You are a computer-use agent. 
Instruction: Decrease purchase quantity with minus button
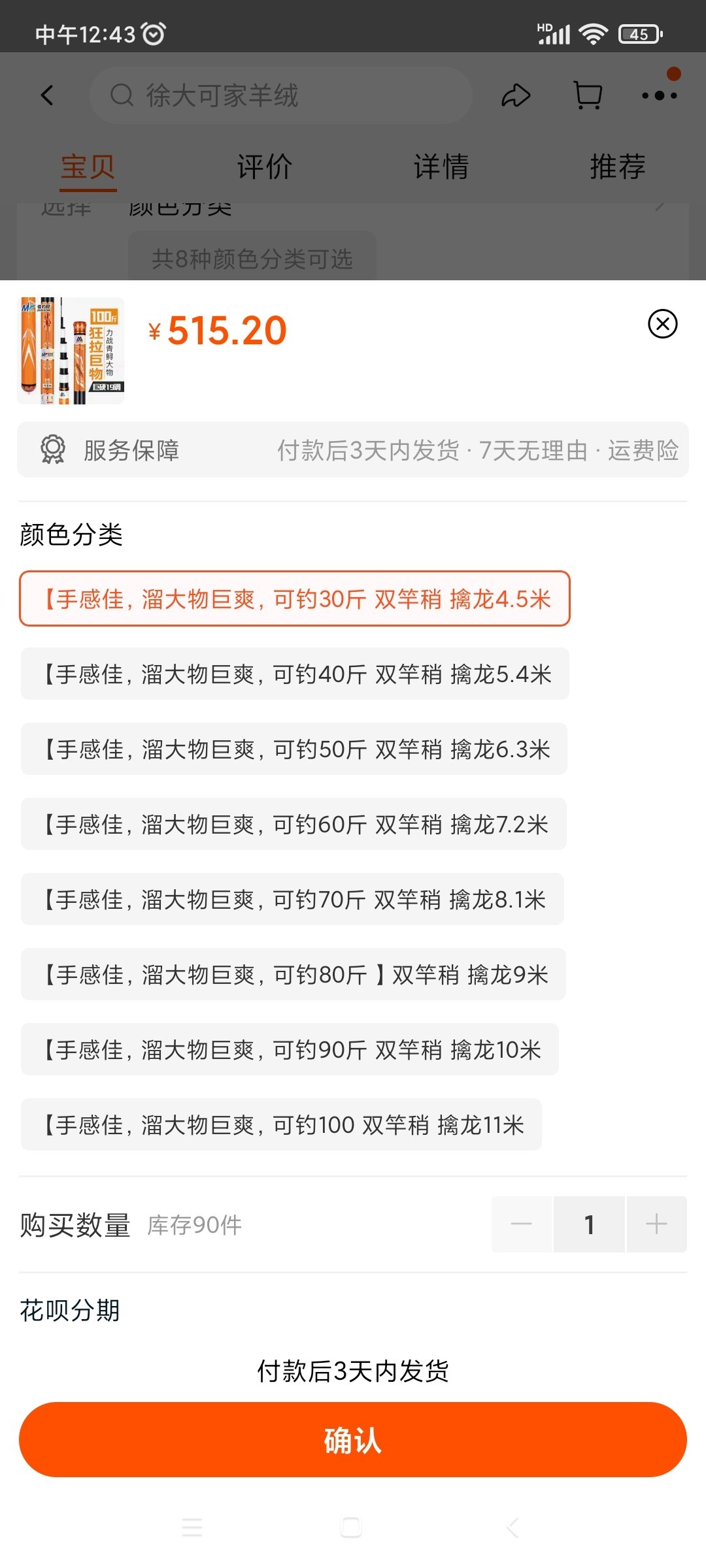click(522, 1224)
